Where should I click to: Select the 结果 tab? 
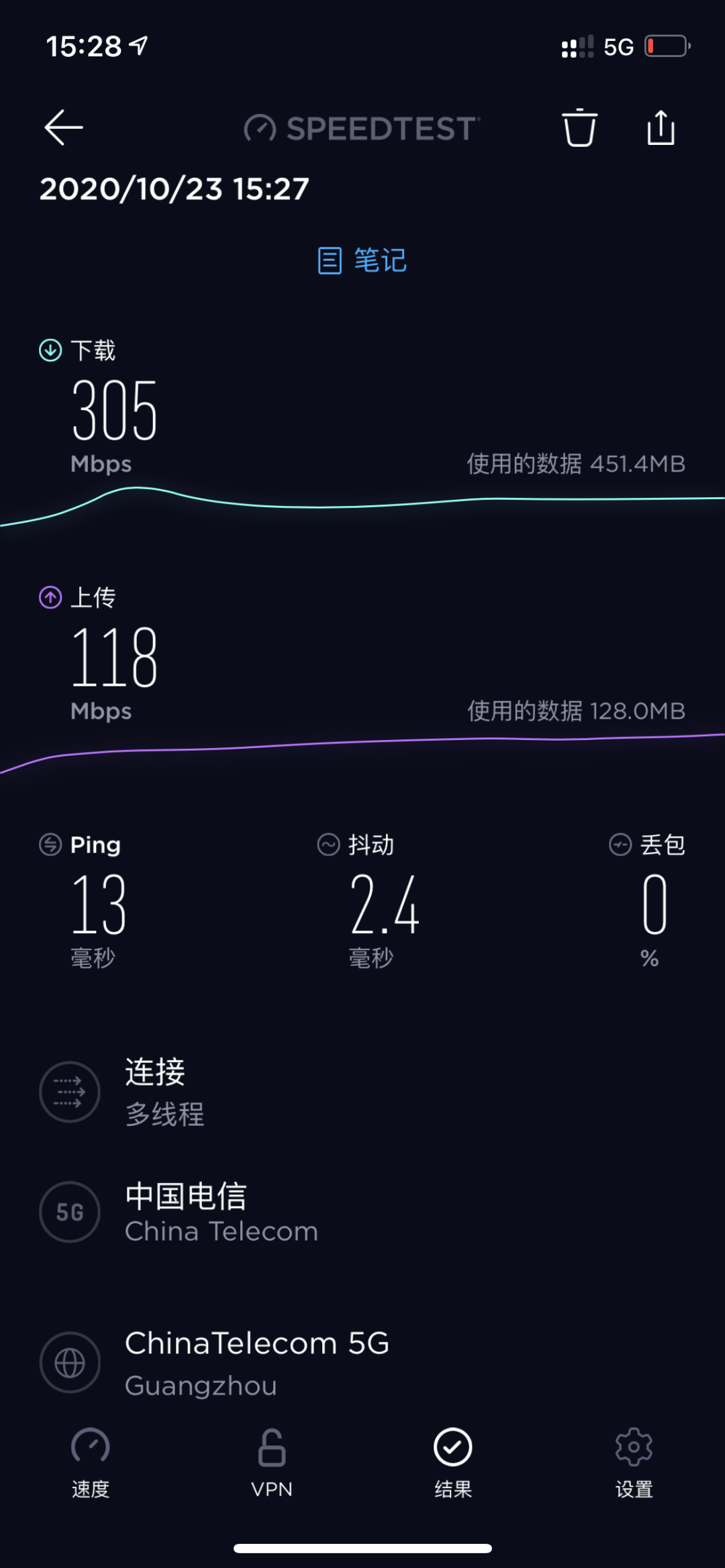453,1461
